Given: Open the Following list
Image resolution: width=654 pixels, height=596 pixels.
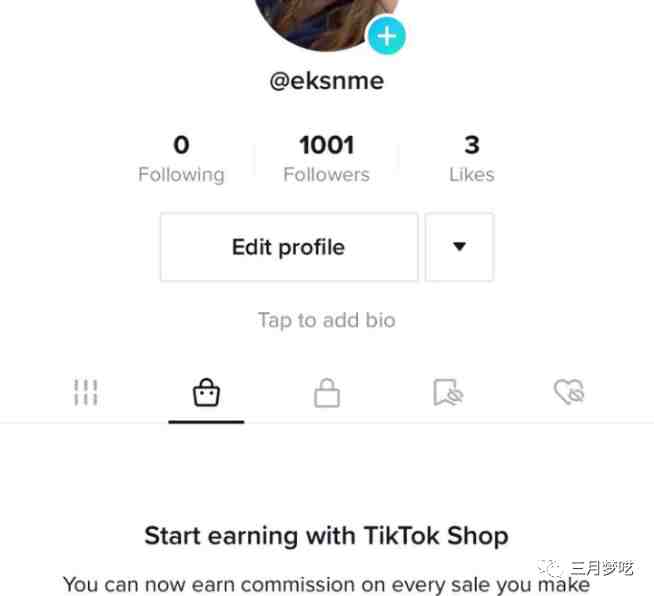Looking at the screenshot, I should click(x=181, y=160).
